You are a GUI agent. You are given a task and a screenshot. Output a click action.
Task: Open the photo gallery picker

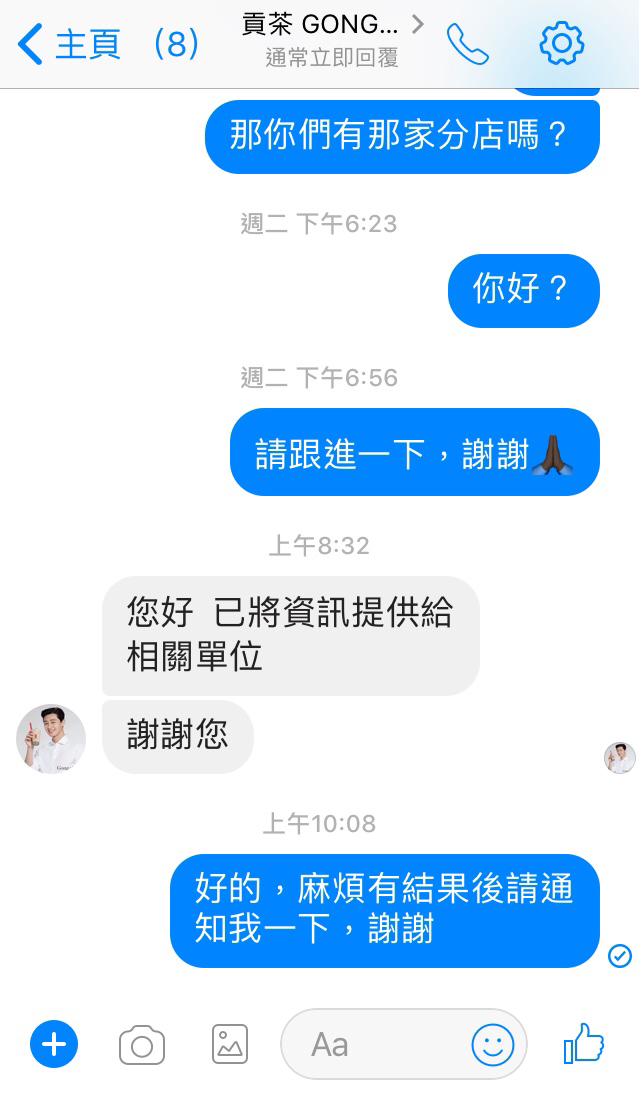230,1045
